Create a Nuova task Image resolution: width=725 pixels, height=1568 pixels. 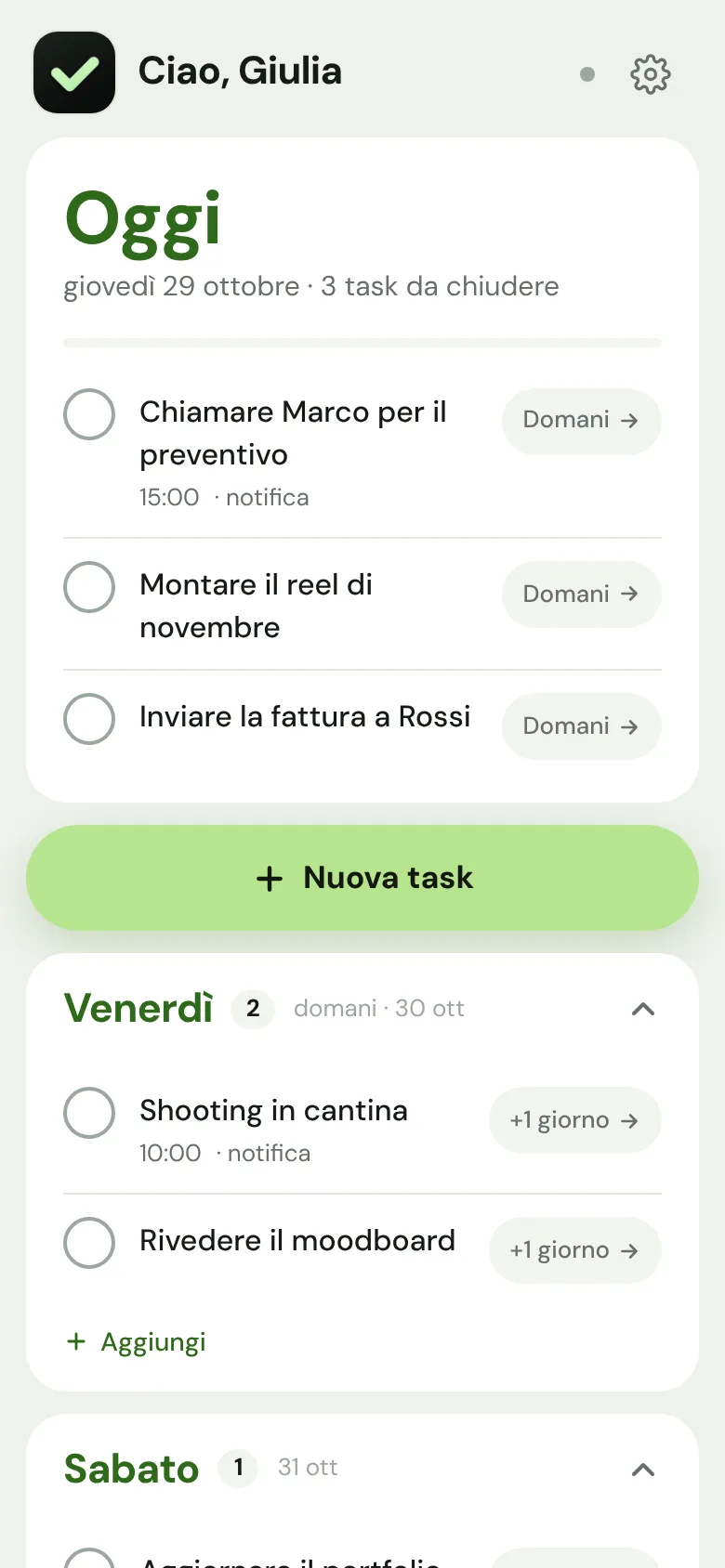point(362,878)
